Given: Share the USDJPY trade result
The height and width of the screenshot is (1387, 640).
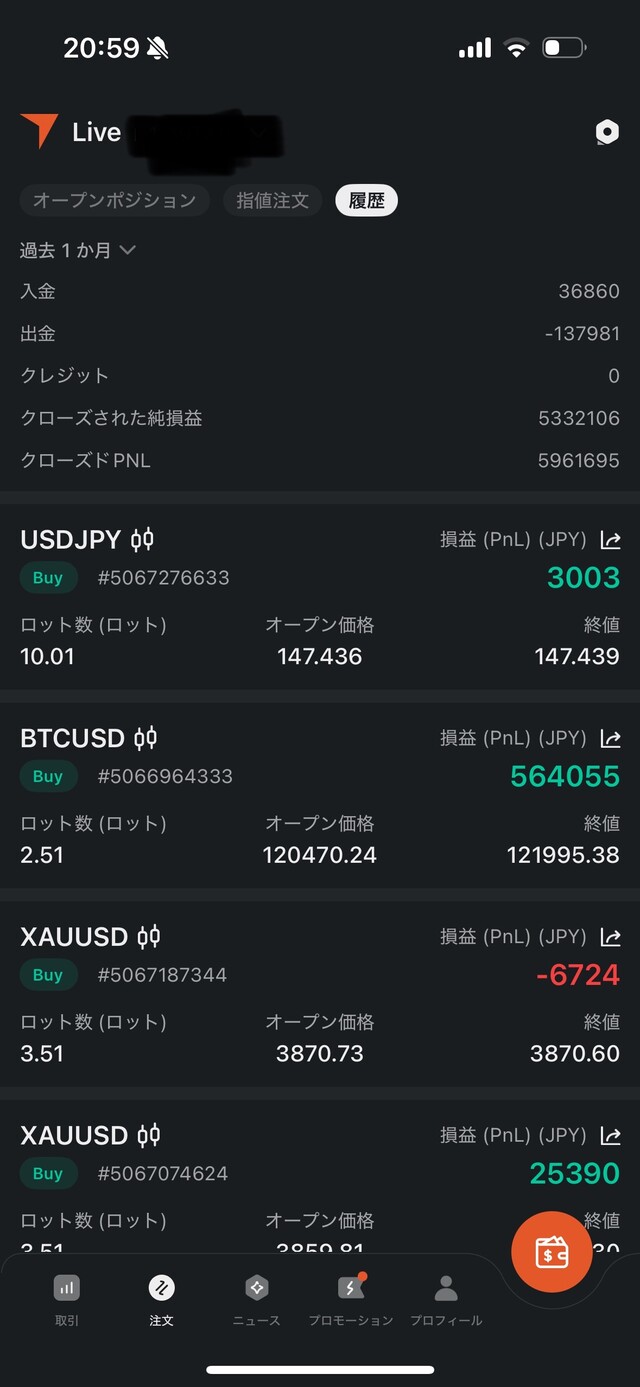Looking at the screenshot, I should pos(610,540).
